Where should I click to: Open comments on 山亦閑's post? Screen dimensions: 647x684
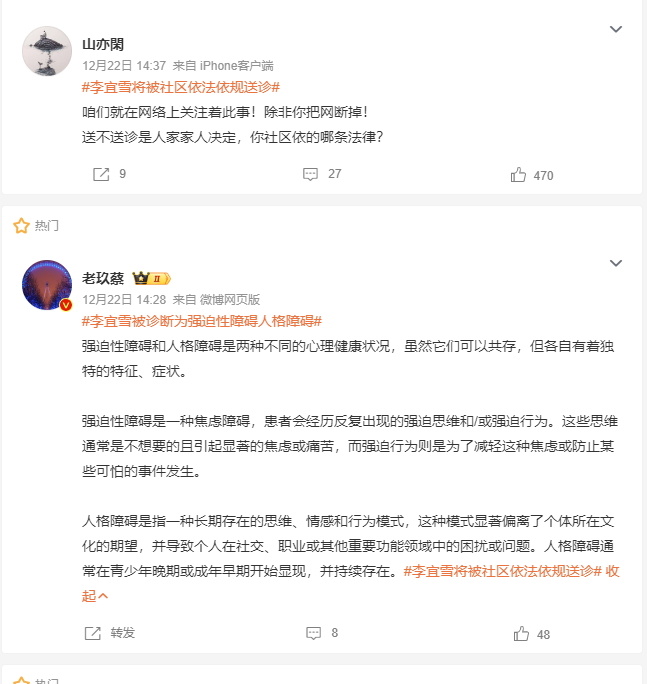[x=322, y=174]
